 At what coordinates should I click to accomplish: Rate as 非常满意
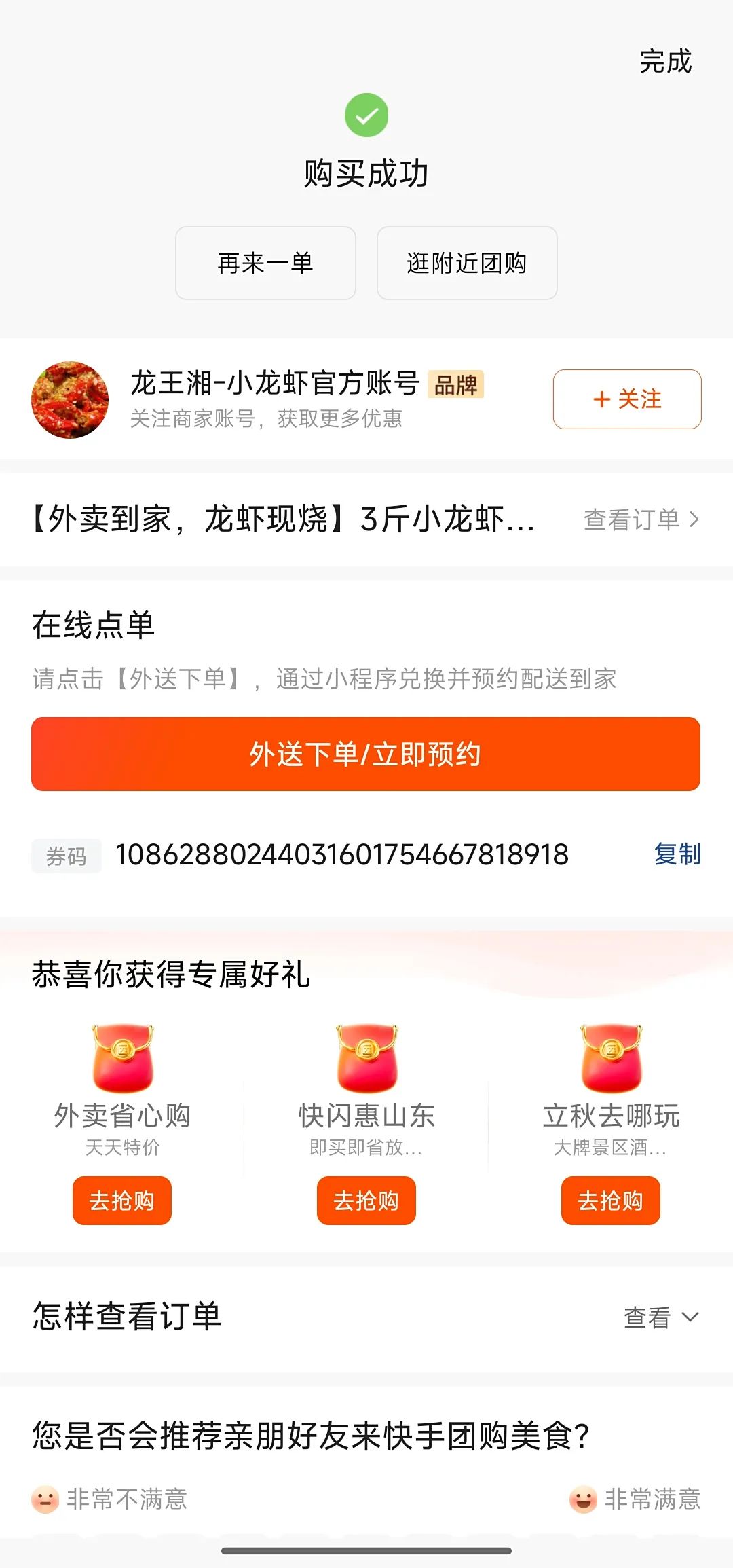click(x=635, y=1499)
